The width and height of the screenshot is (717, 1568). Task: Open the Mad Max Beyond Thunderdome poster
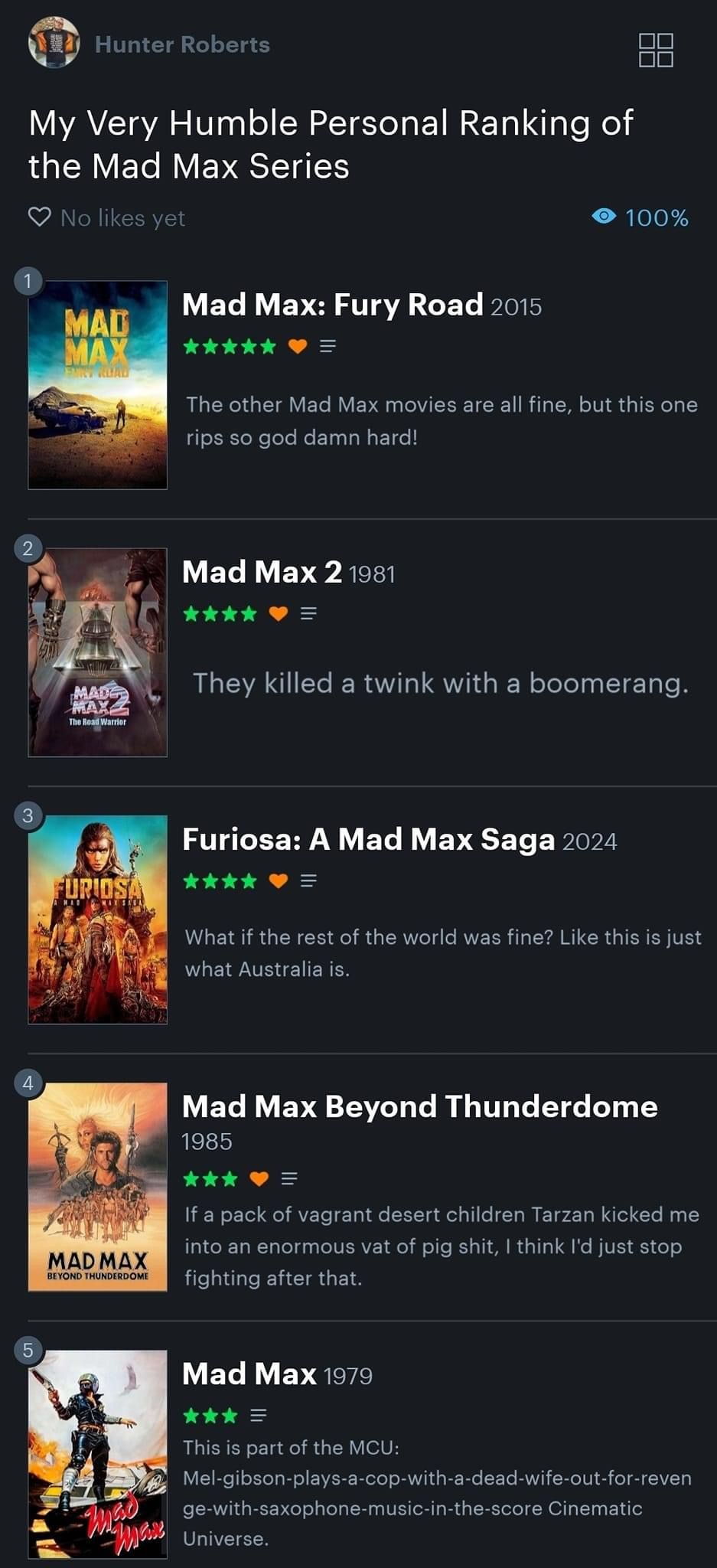[x=98, y=1186]
